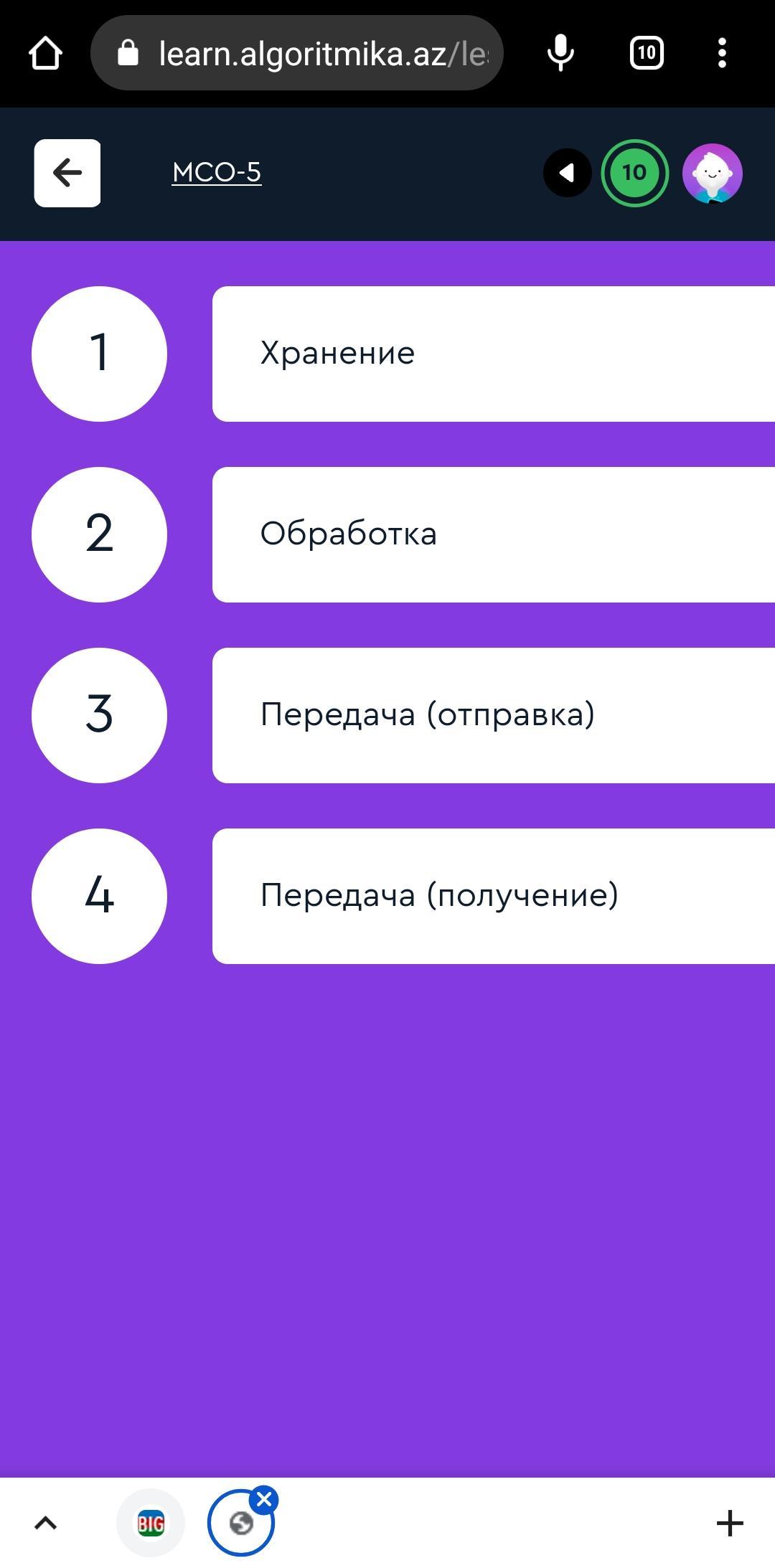Tap the black left-pointing triangle button
The image size is (775, 1568).
(x=568, y=173)
